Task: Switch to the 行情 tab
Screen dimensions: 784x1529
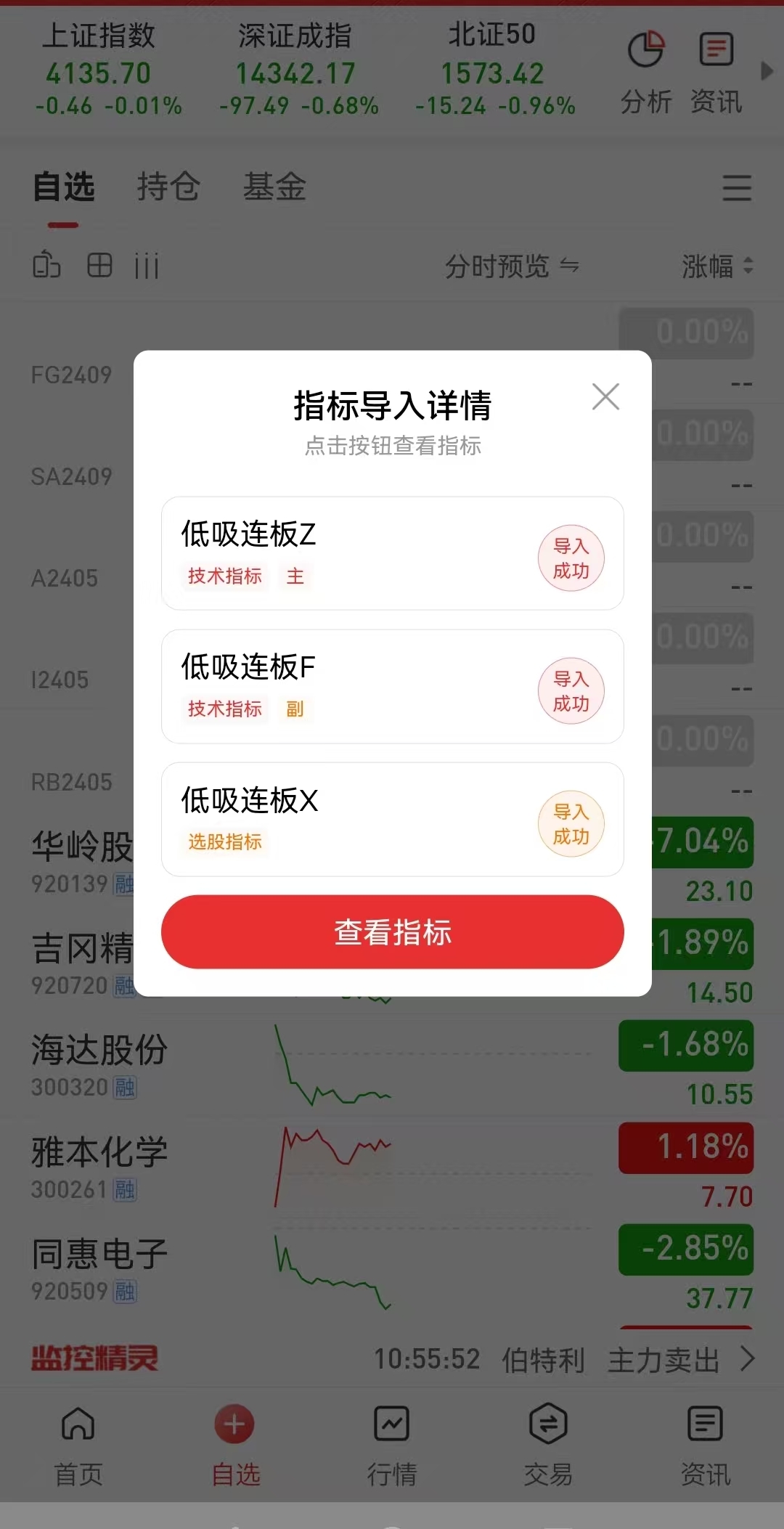Action: [x=392, y=1443]
